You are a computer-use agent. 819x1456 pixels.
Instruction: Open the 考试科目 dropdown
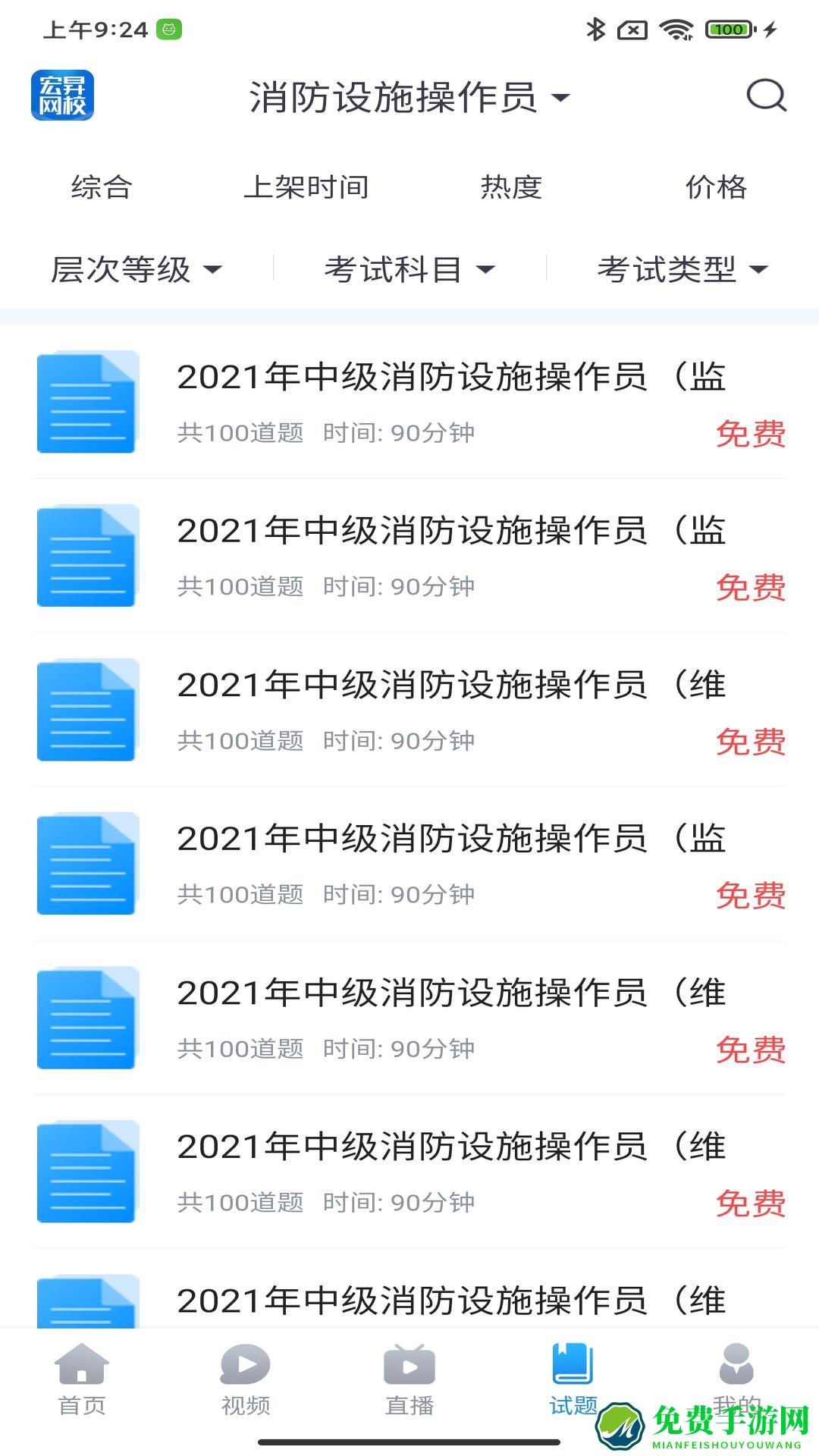tap(409, 269)
